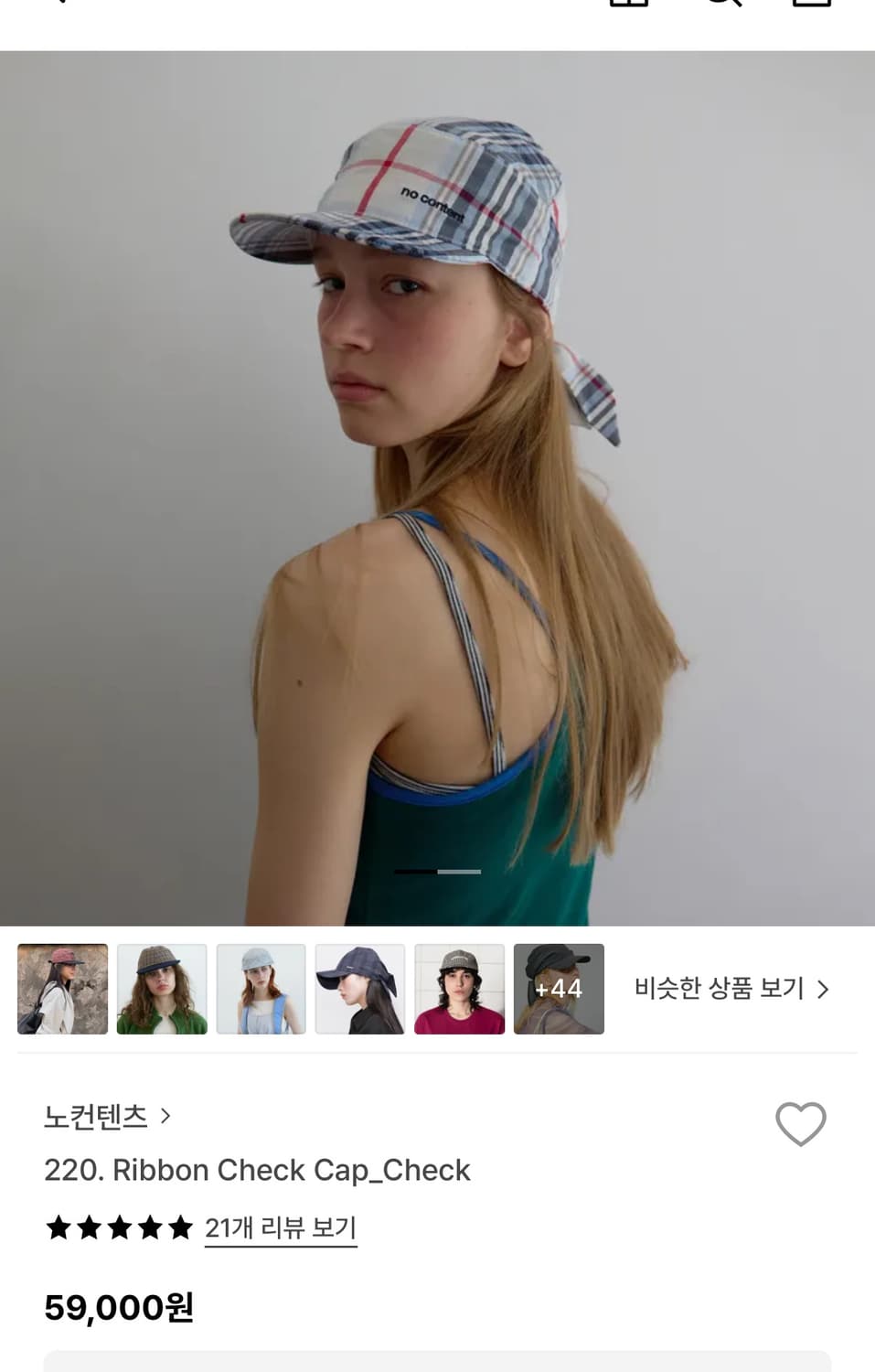Show the +44 more similar products
875x1372 pixels.
pyautogui.click(x=559, y=989)
